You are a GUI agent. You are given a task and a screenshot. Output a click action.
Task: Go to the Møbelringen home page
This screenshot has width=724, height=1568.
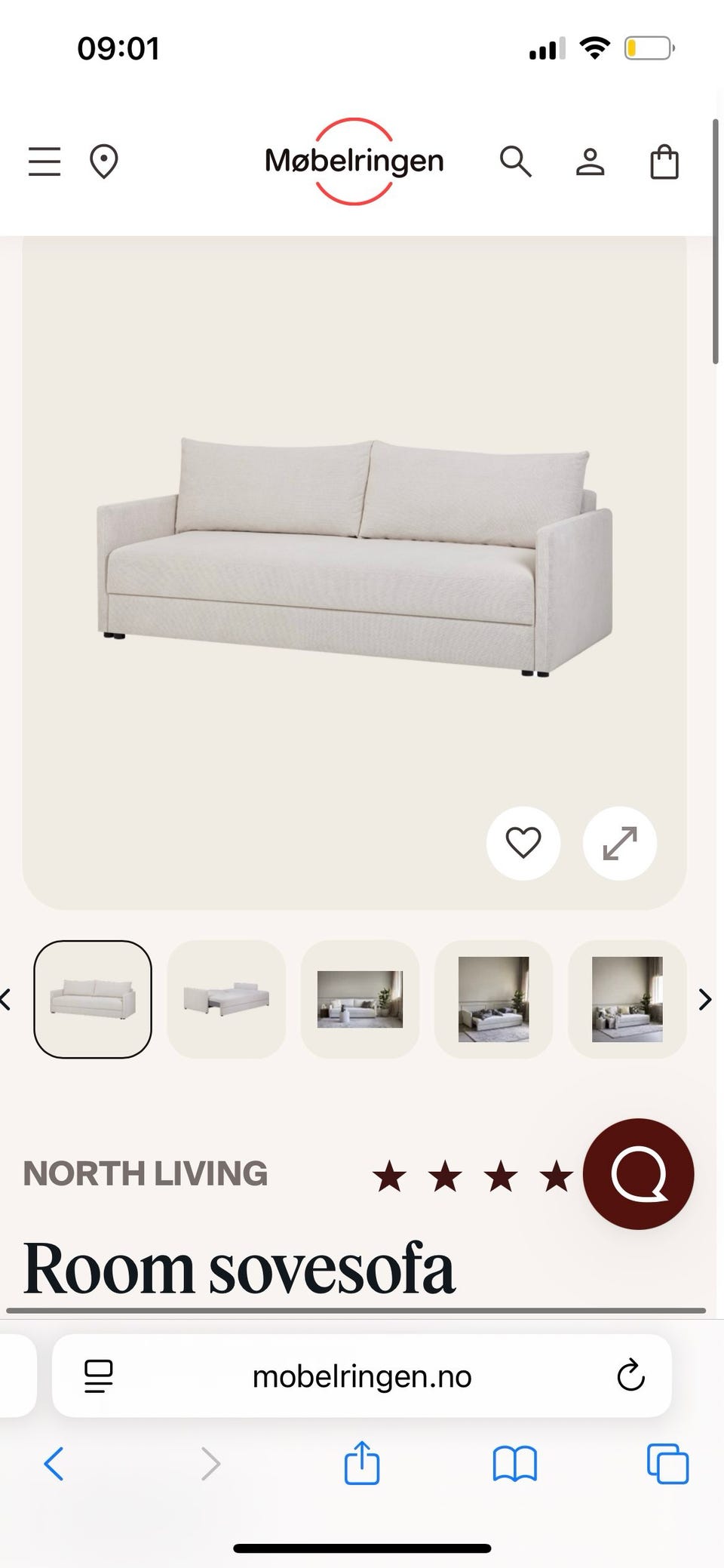tap(354, 161)
